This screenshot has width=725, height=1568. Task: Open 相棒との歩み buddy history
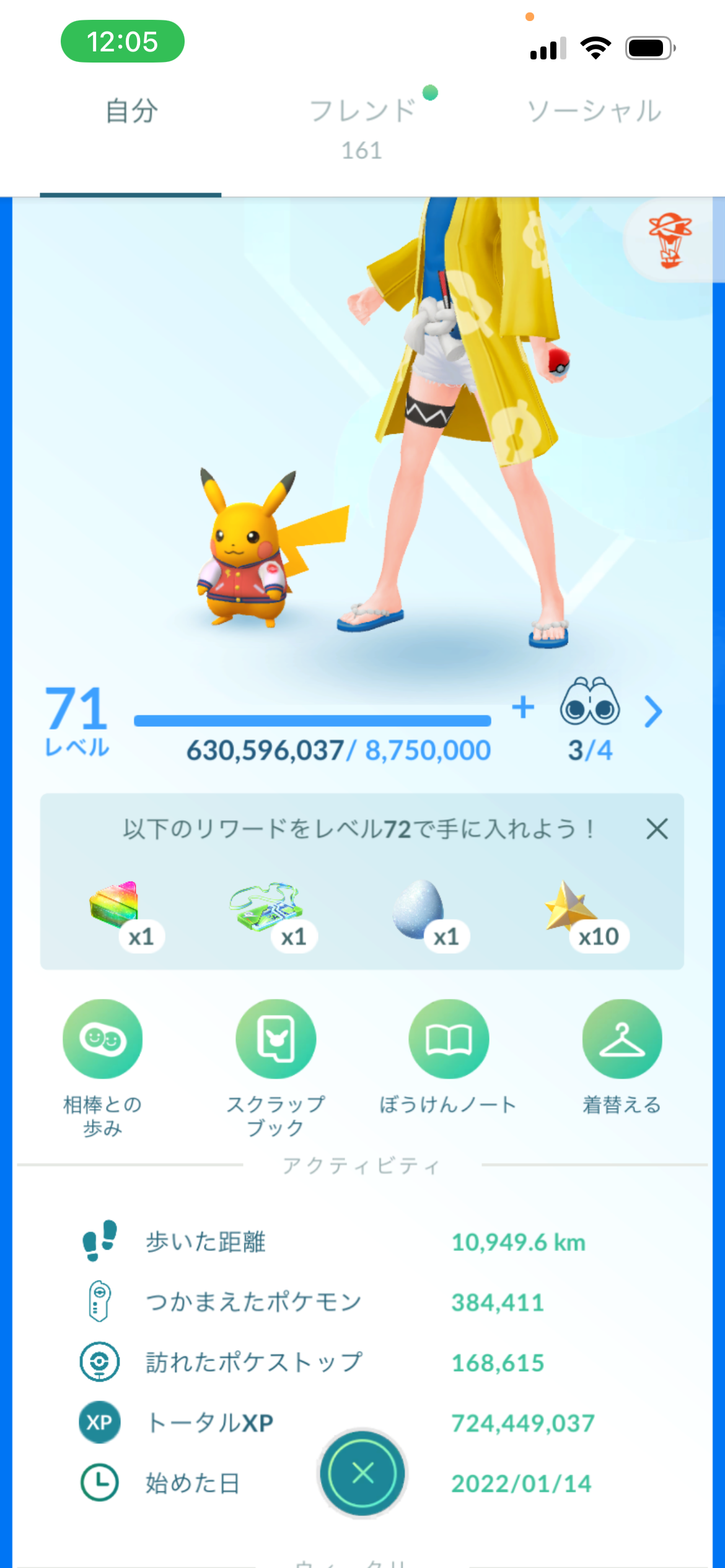102,1039
